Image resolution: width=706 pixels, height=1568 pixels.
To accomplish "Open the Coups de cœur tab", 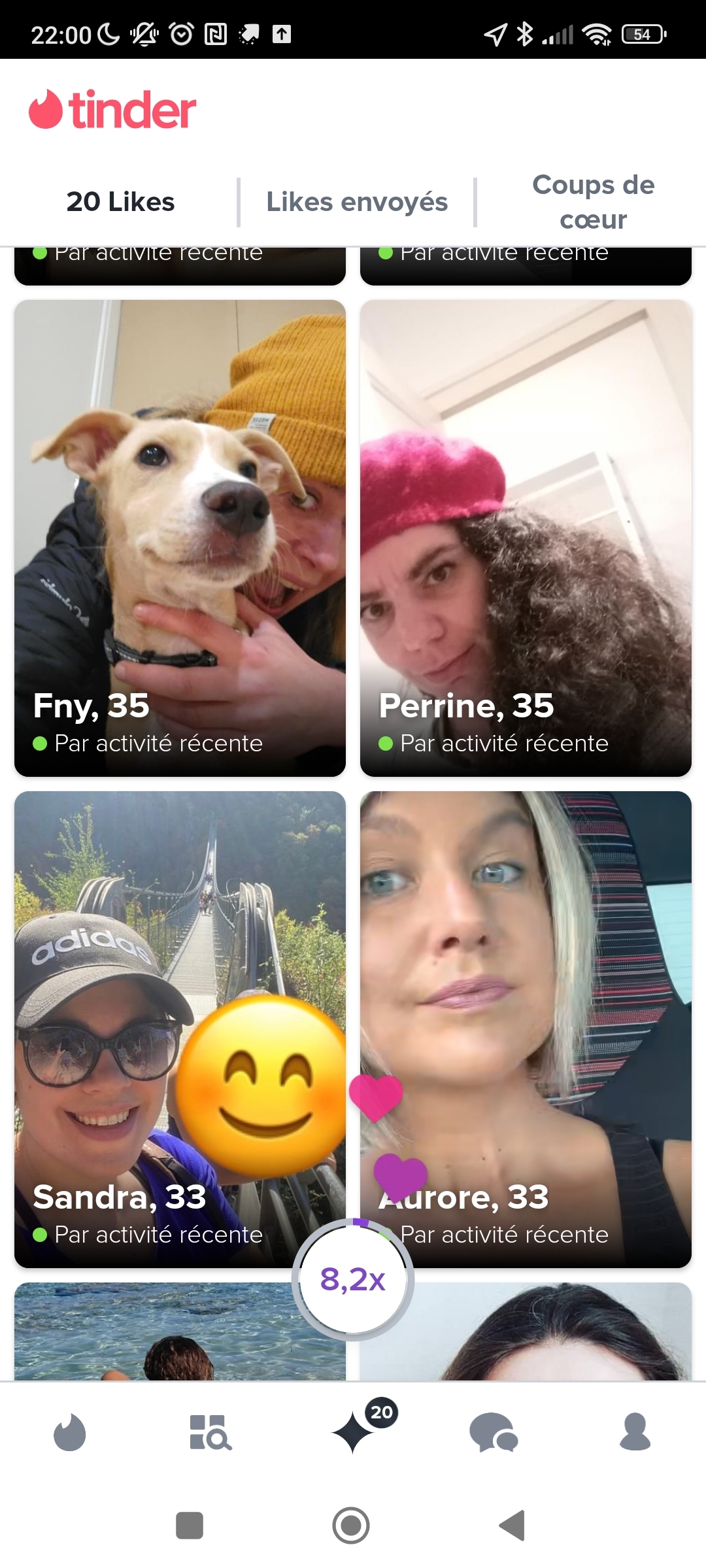I will (593, 202).
